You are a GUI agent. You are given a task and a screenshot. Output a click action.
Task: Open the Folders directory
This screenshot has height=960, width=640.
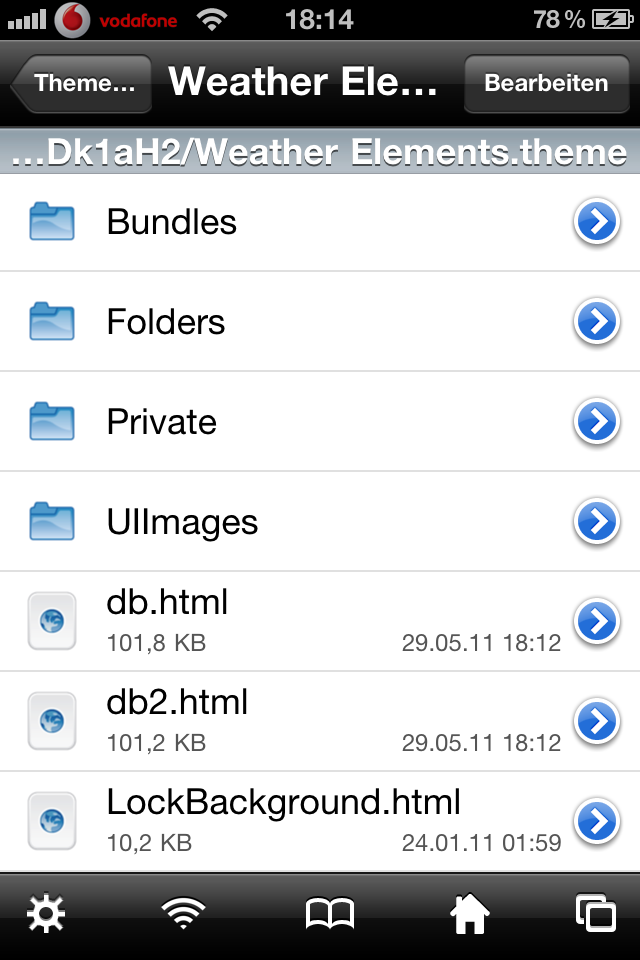coord(166,322)
